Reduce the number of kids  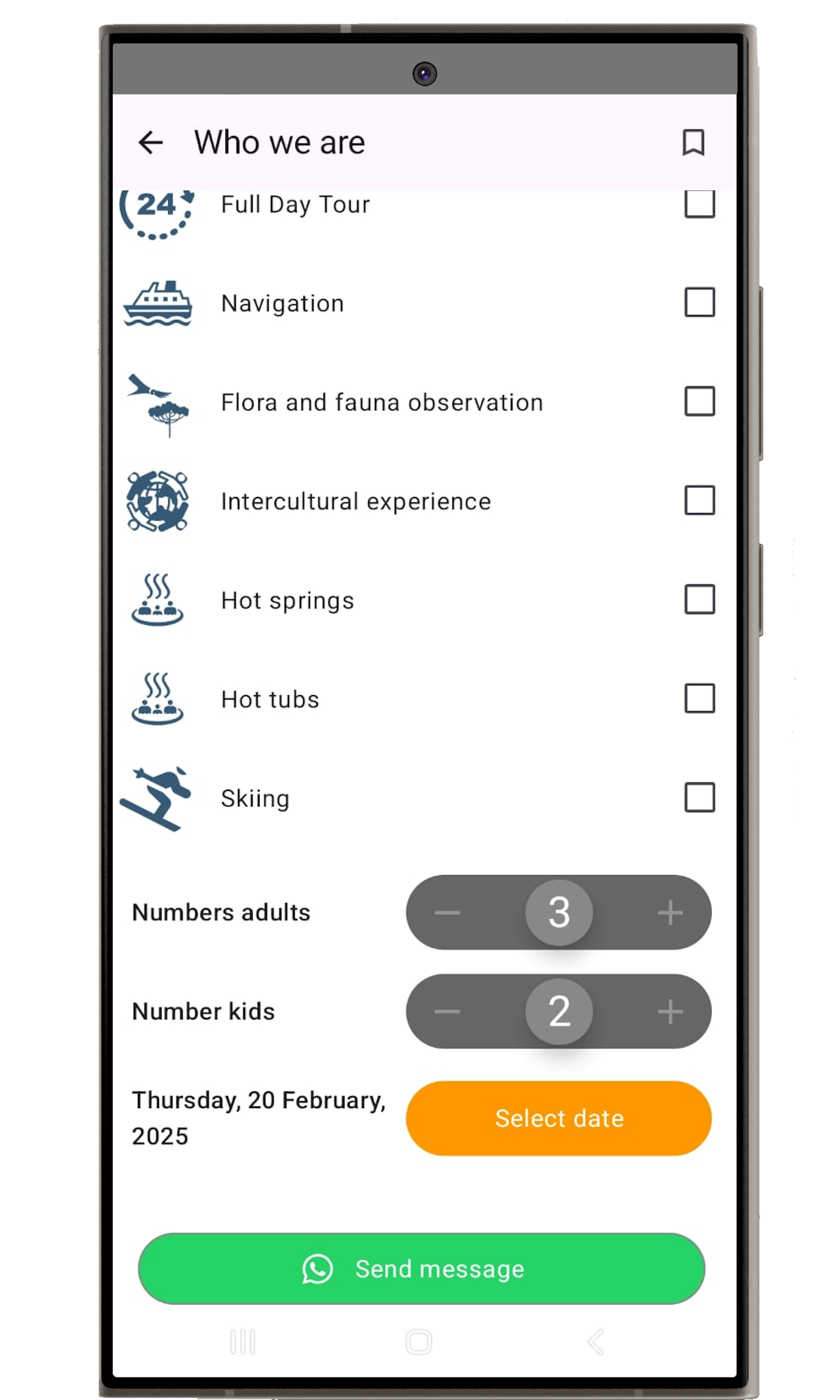[447, 1011]
